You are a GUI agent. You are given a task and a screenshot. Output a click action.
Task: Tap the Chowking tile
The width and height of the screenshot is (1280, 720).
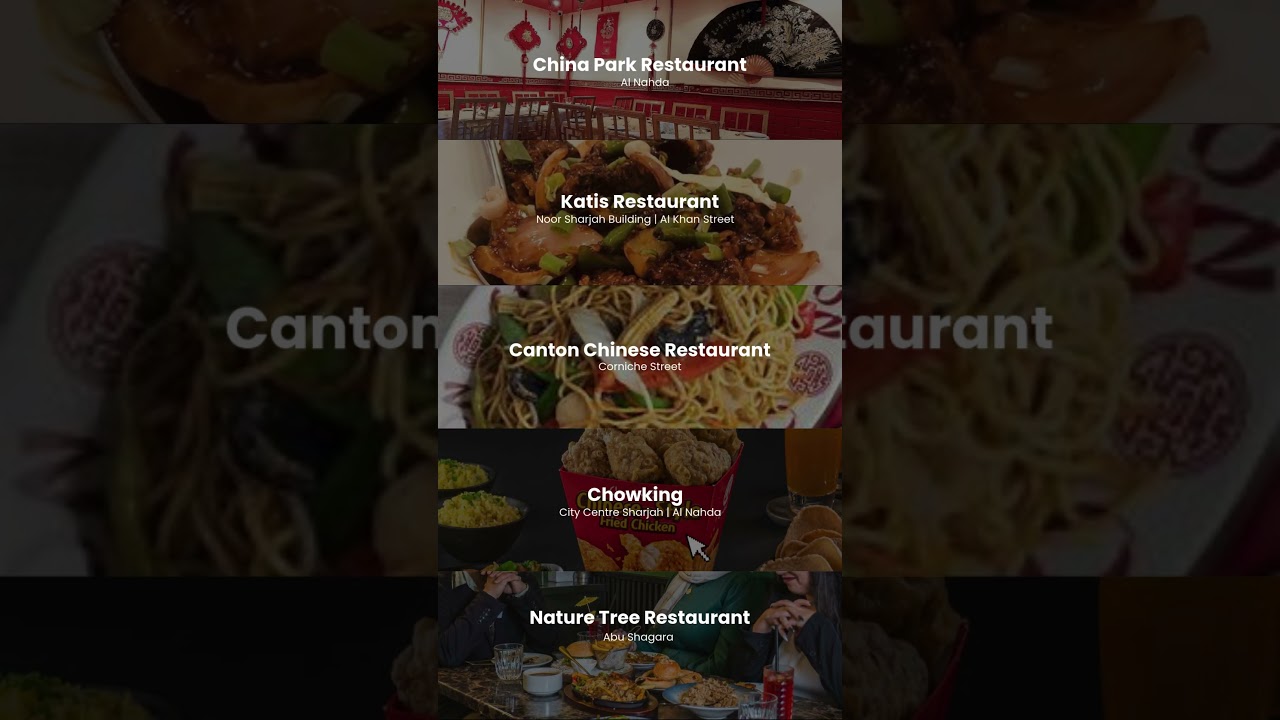(x=636, y=498)
